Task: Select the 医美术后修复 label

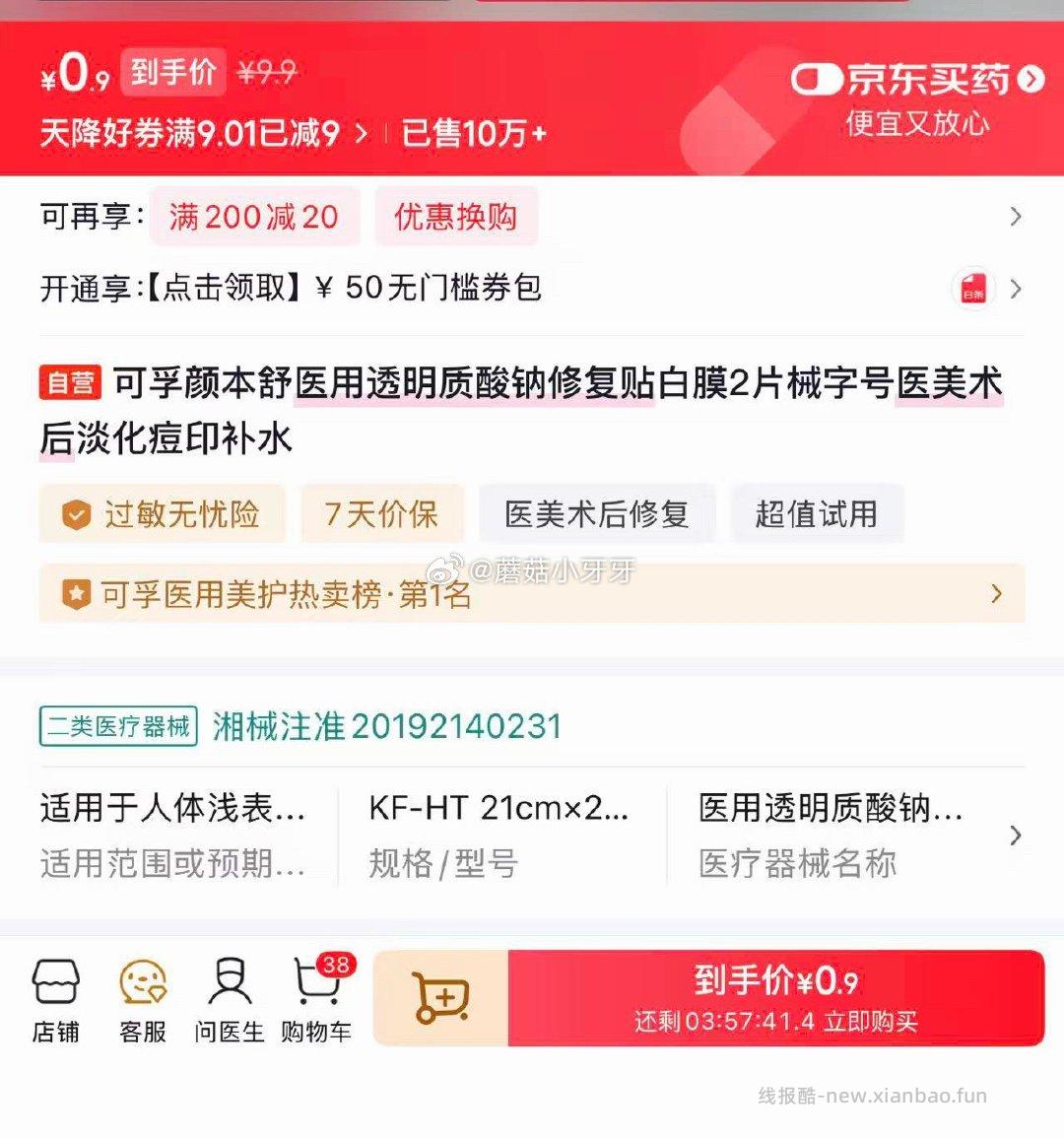Action: pyautogui.click(x=597, y=513)
